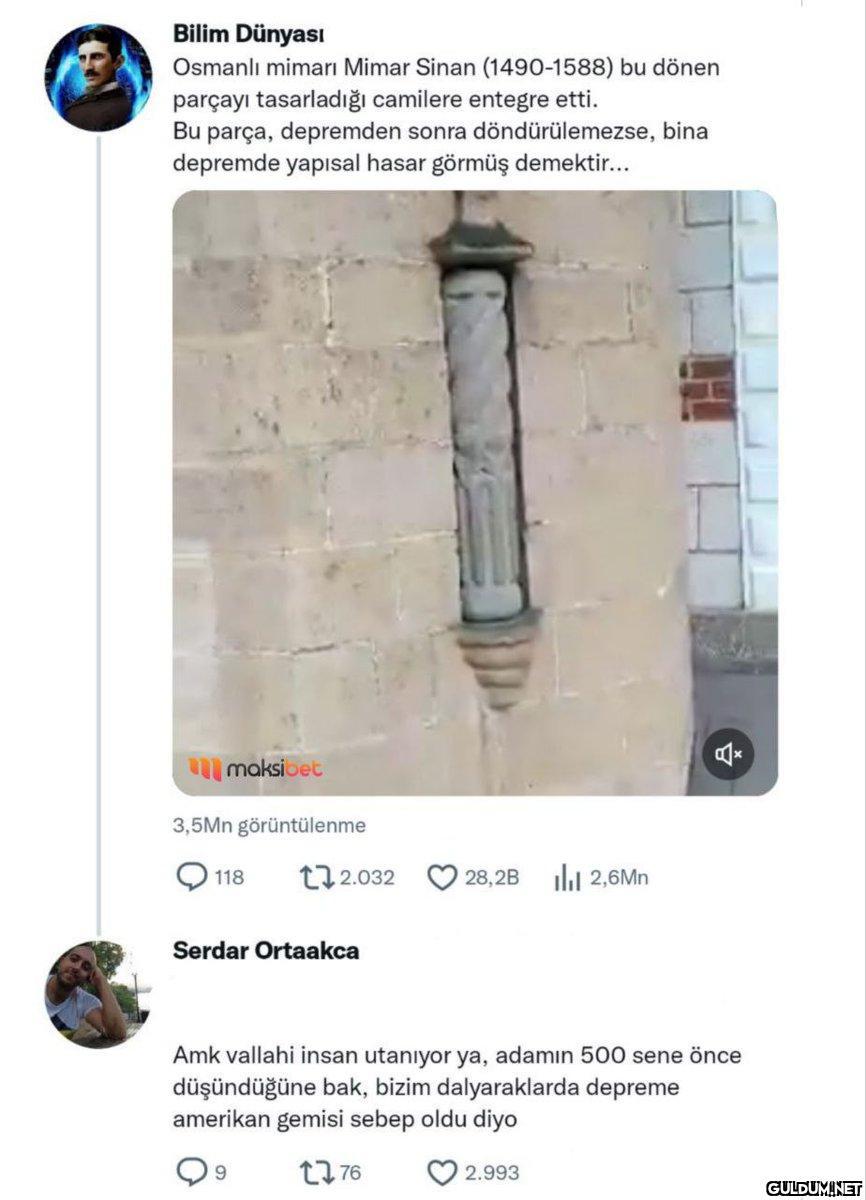866x1200 pixels.
Task: Retweet Serdar Ortaakca's reply
Action: coord(316,1171)
